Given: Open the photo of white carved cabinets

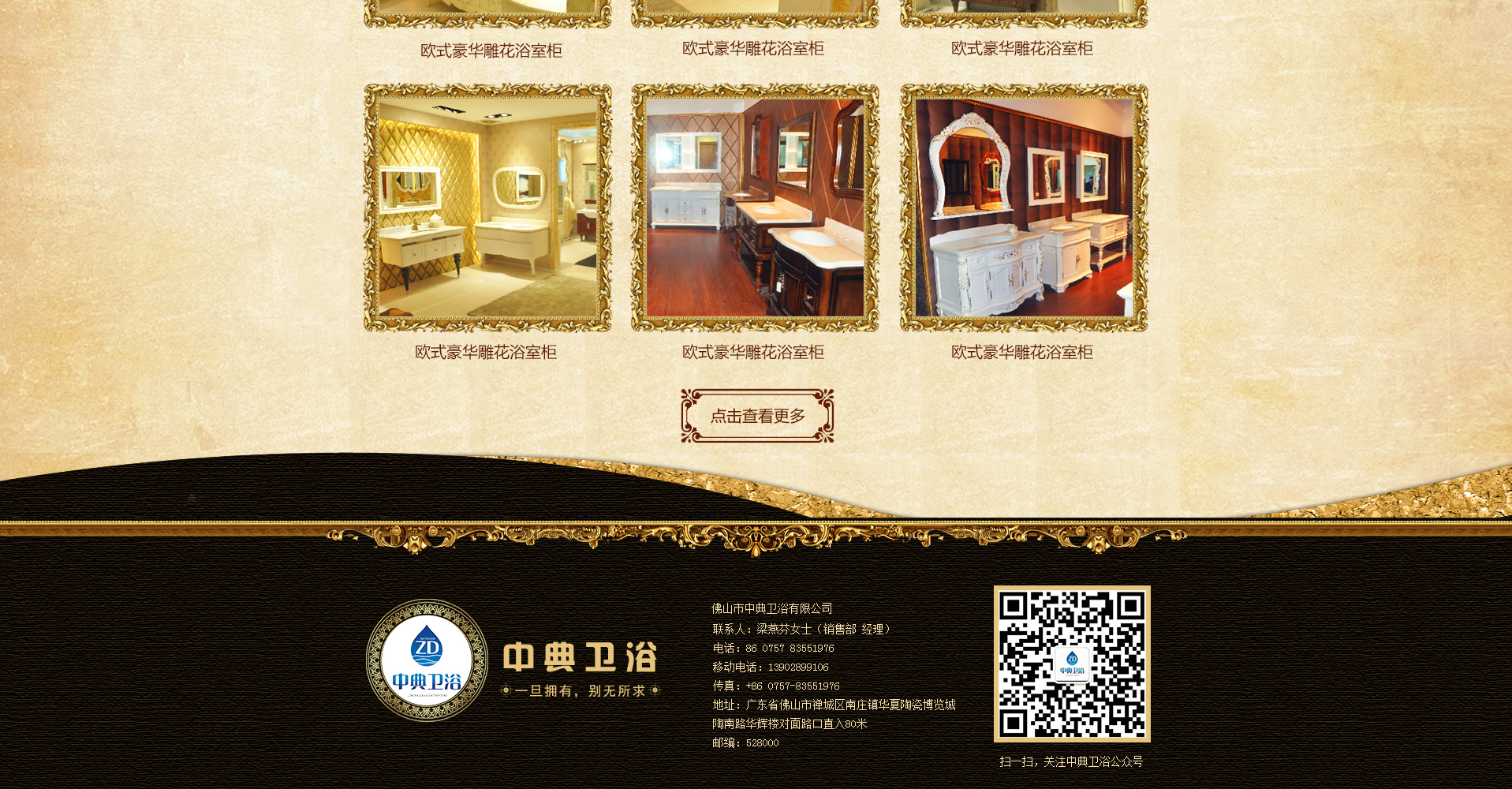Looking at the screenshot, I should point(1024,208).
